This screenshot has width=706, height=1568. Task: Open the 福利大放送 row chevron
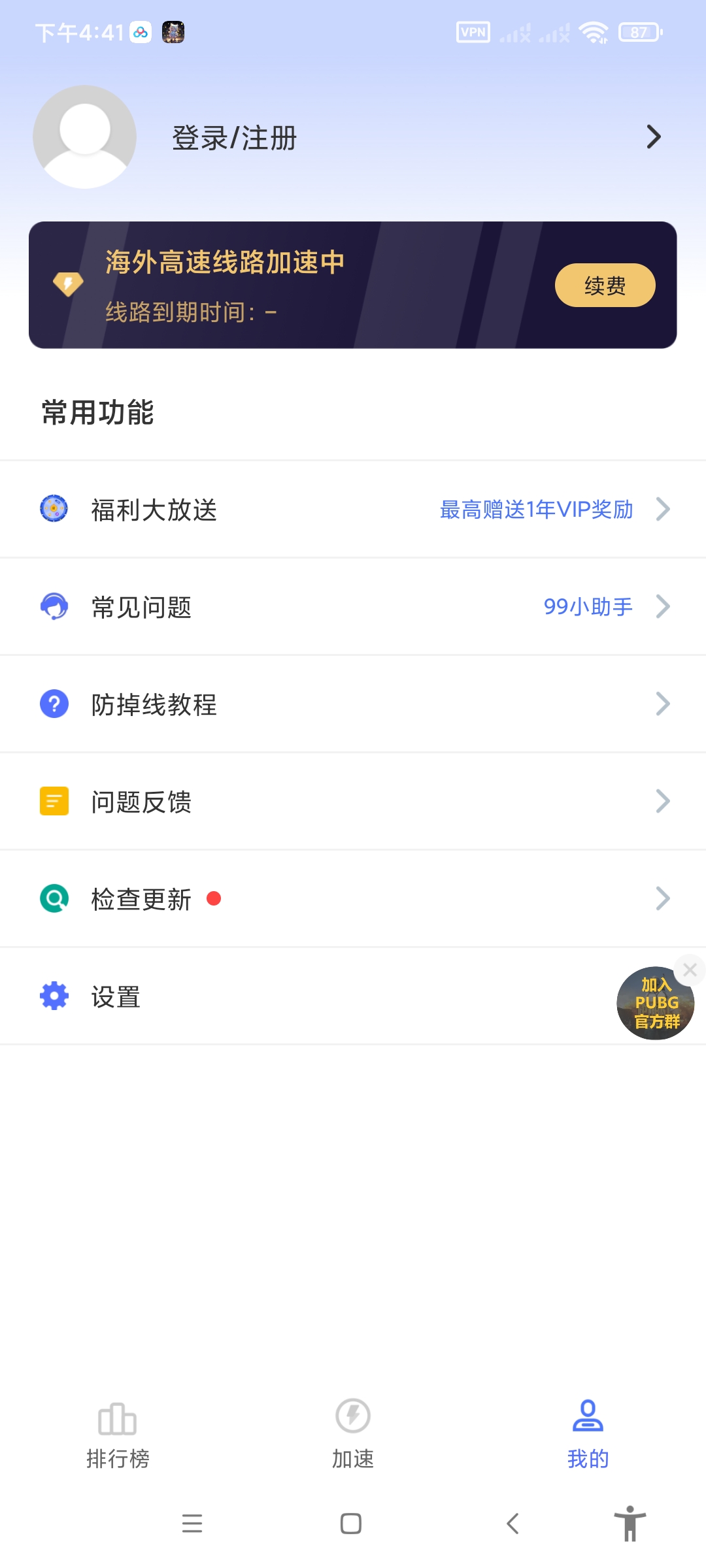pyautogui.click(x=664, y=510)
